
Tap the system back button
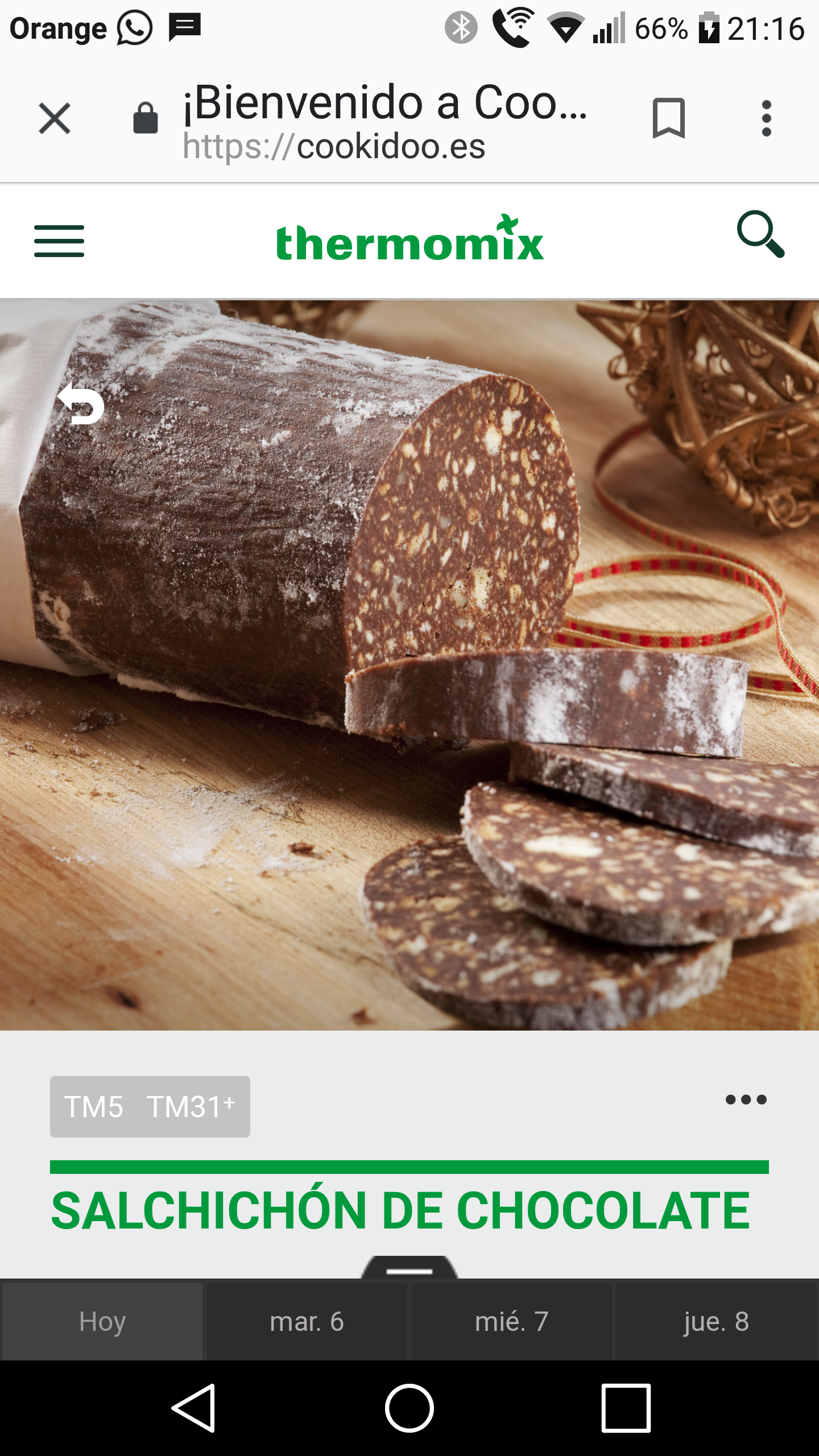point(193,1408)
